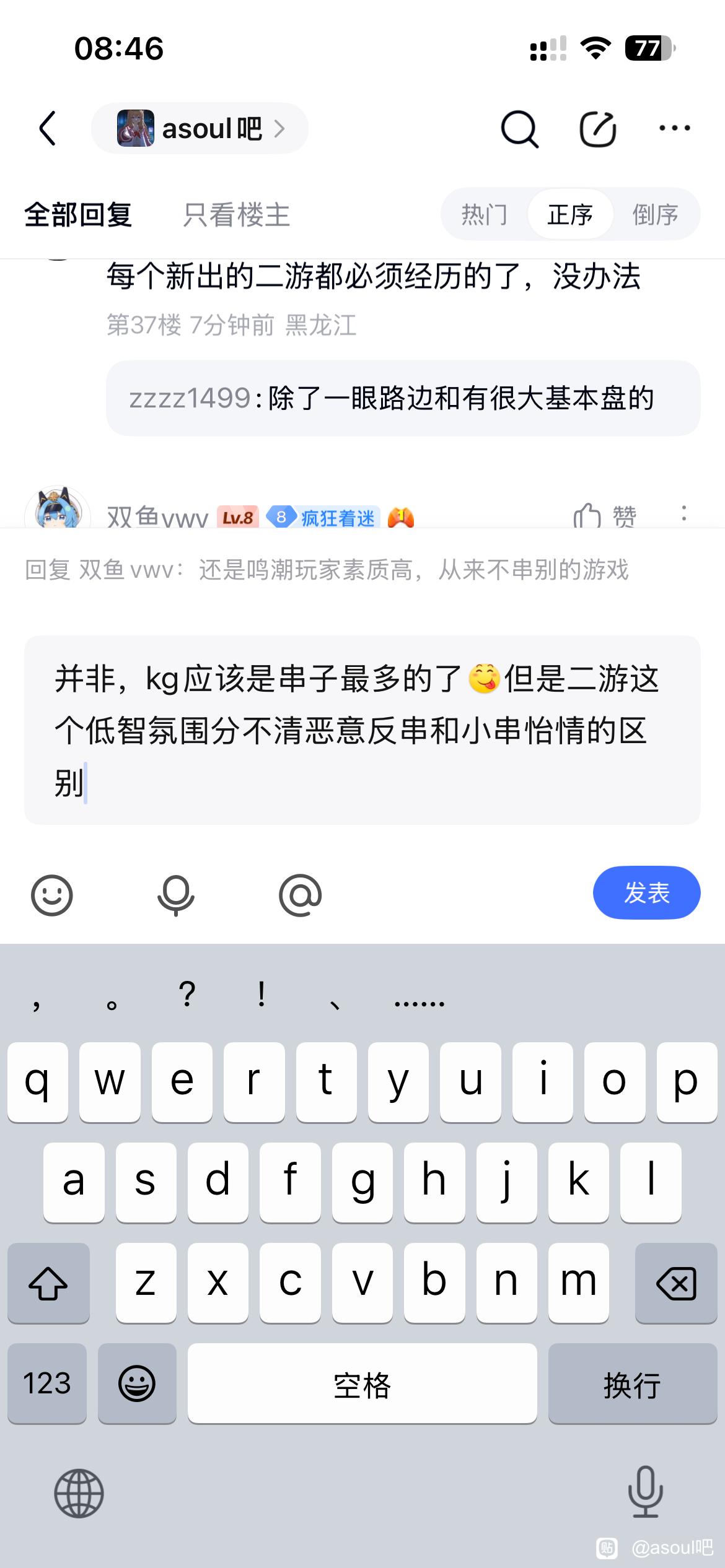
Task: Switch to 全部回复 tab
Action: [x=78, y=215]
